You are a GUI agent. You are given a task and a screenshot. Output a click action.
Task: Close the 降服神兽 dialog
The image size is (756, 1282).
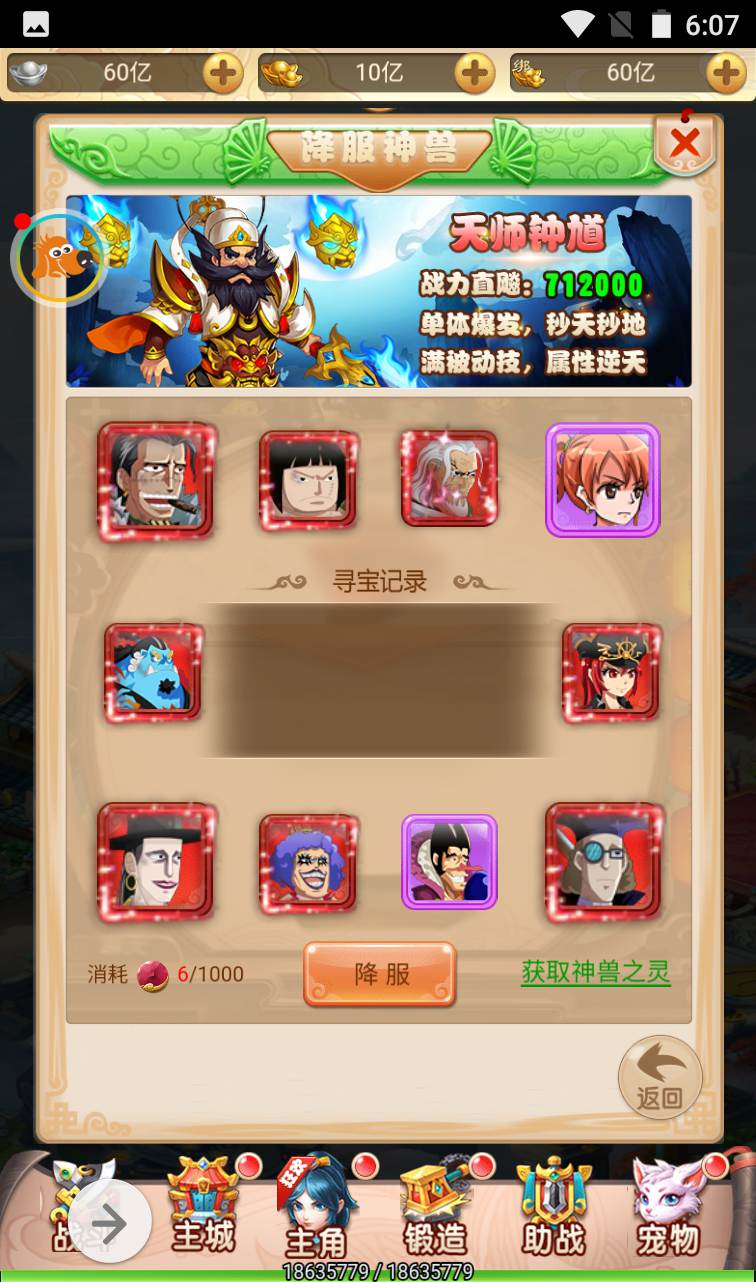pos(685,145)
